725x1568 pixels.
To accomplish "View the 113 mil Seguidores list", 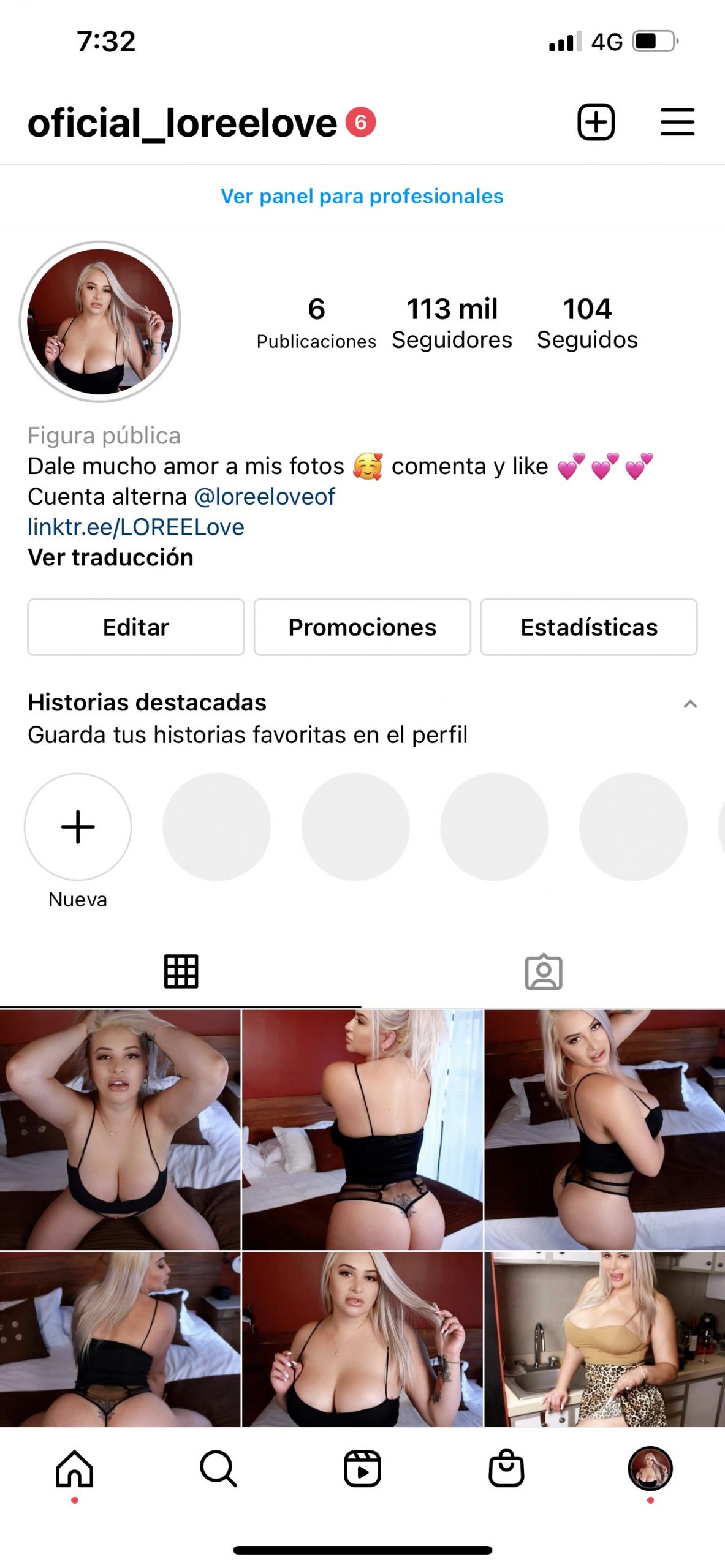I will point(452,323).
